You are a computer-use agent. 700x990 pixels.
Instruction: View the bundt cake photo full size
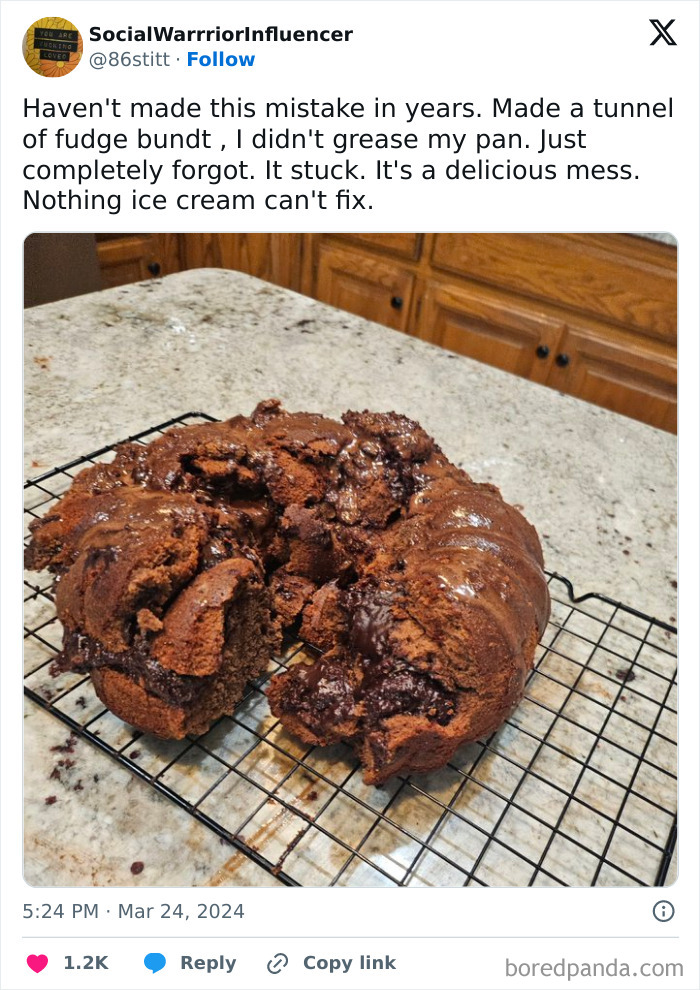pyautogui.click(x=350, y=560)
